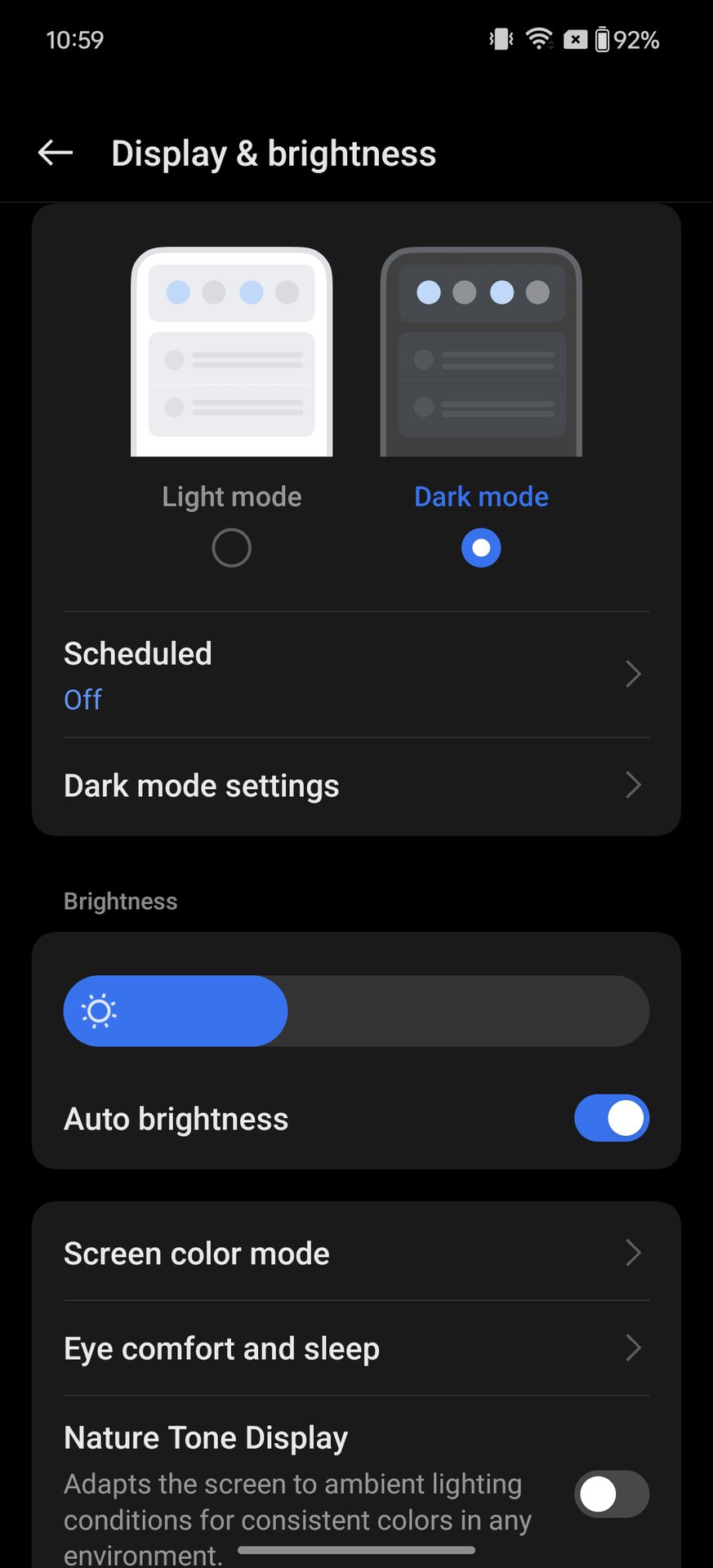The height and width of the screenshot is (1568, 713).
Task: Go back from Display & brightness
Action: (56, 153)
